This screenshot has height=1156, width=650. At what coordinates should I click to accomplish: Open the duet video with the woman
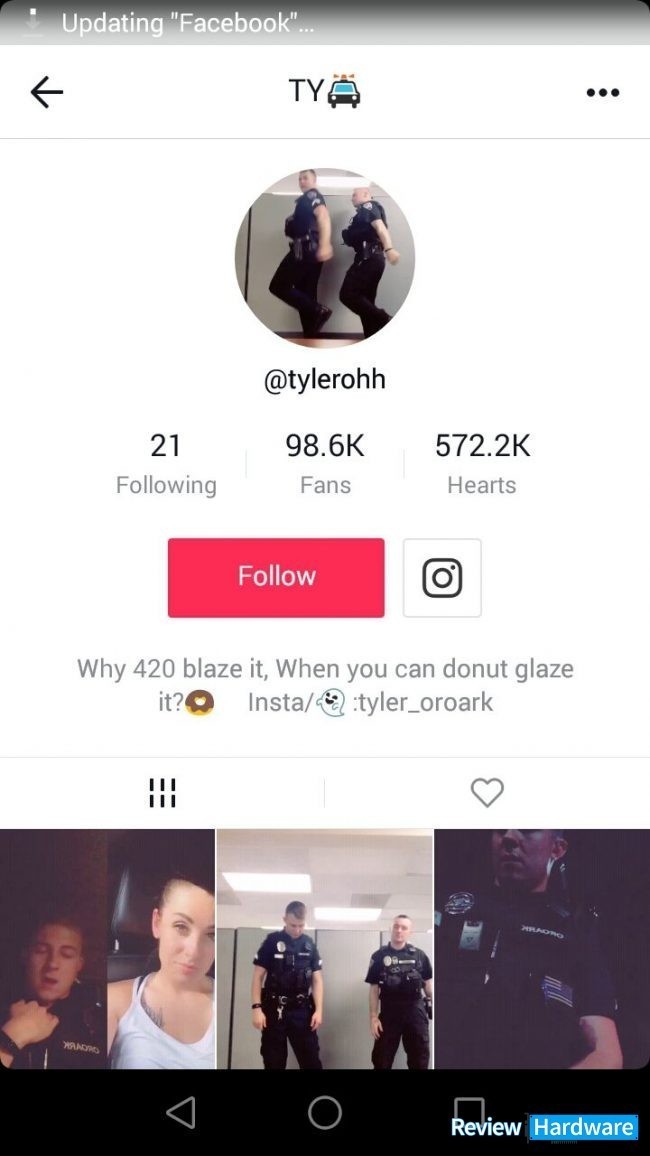(108, 949)
